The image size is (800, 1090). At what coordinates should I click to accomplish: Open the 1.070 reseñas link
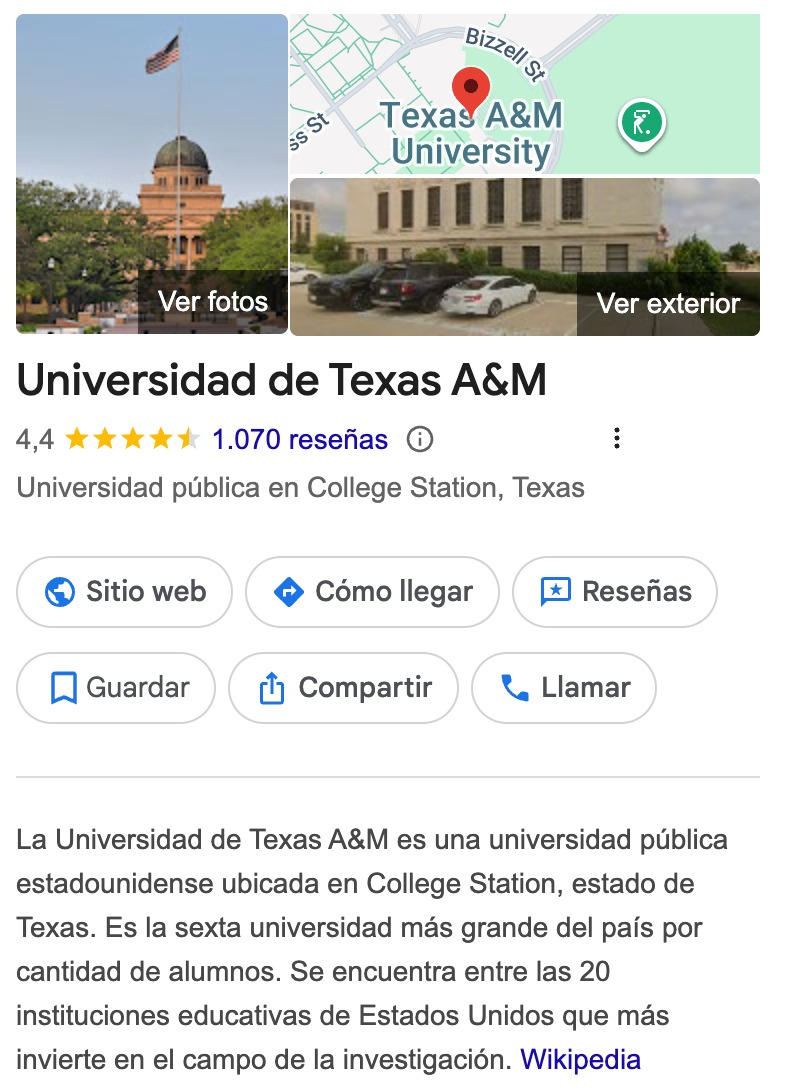tap(300, 439)
